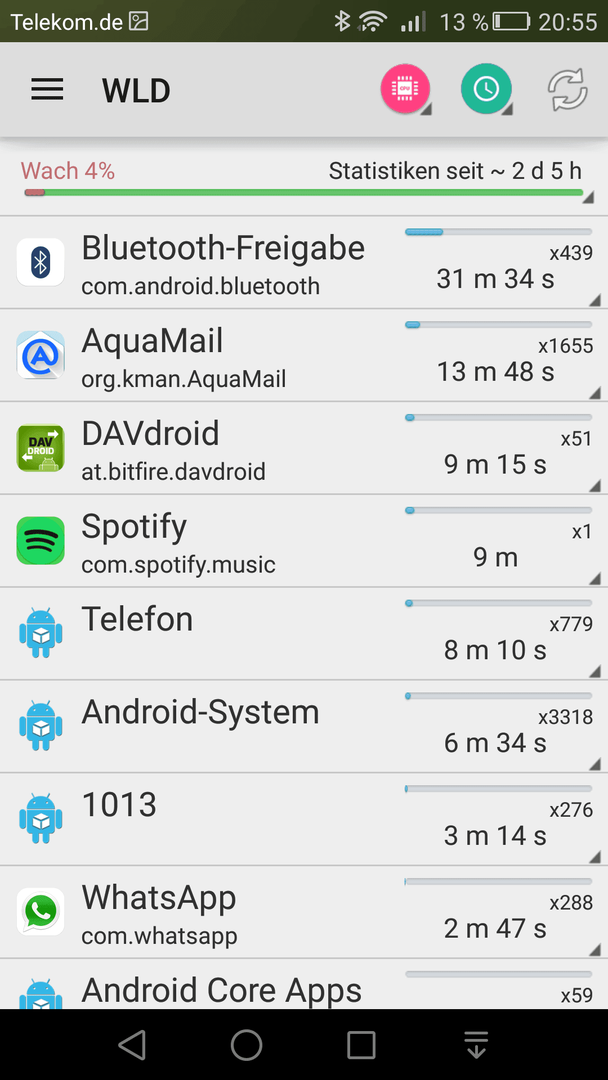The image size is (608, 1080).
Task: Go to the home screen
Action: (247, 1045)
